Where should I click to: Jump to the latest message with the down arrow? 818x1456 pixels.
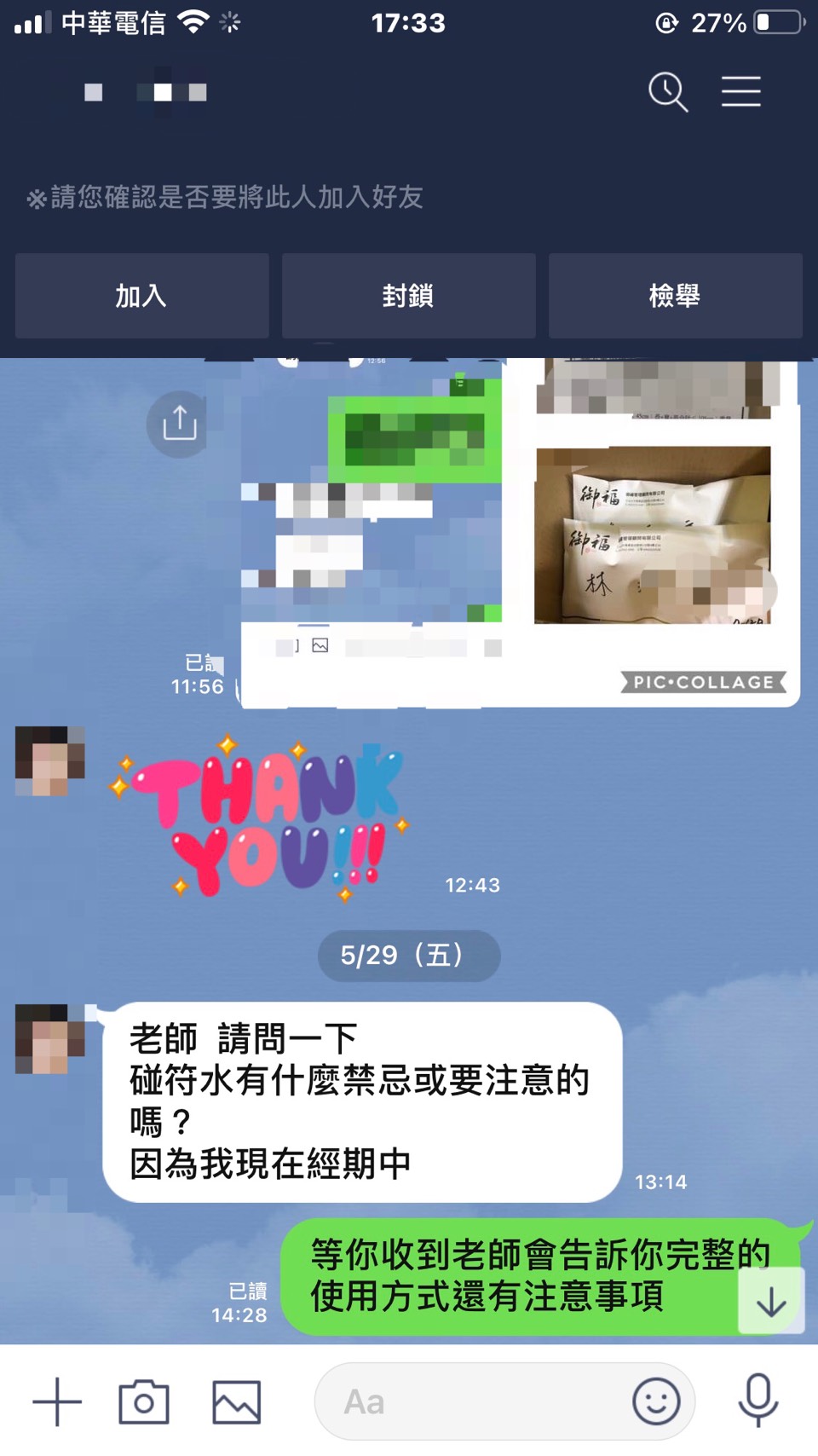click(771, 1301)
